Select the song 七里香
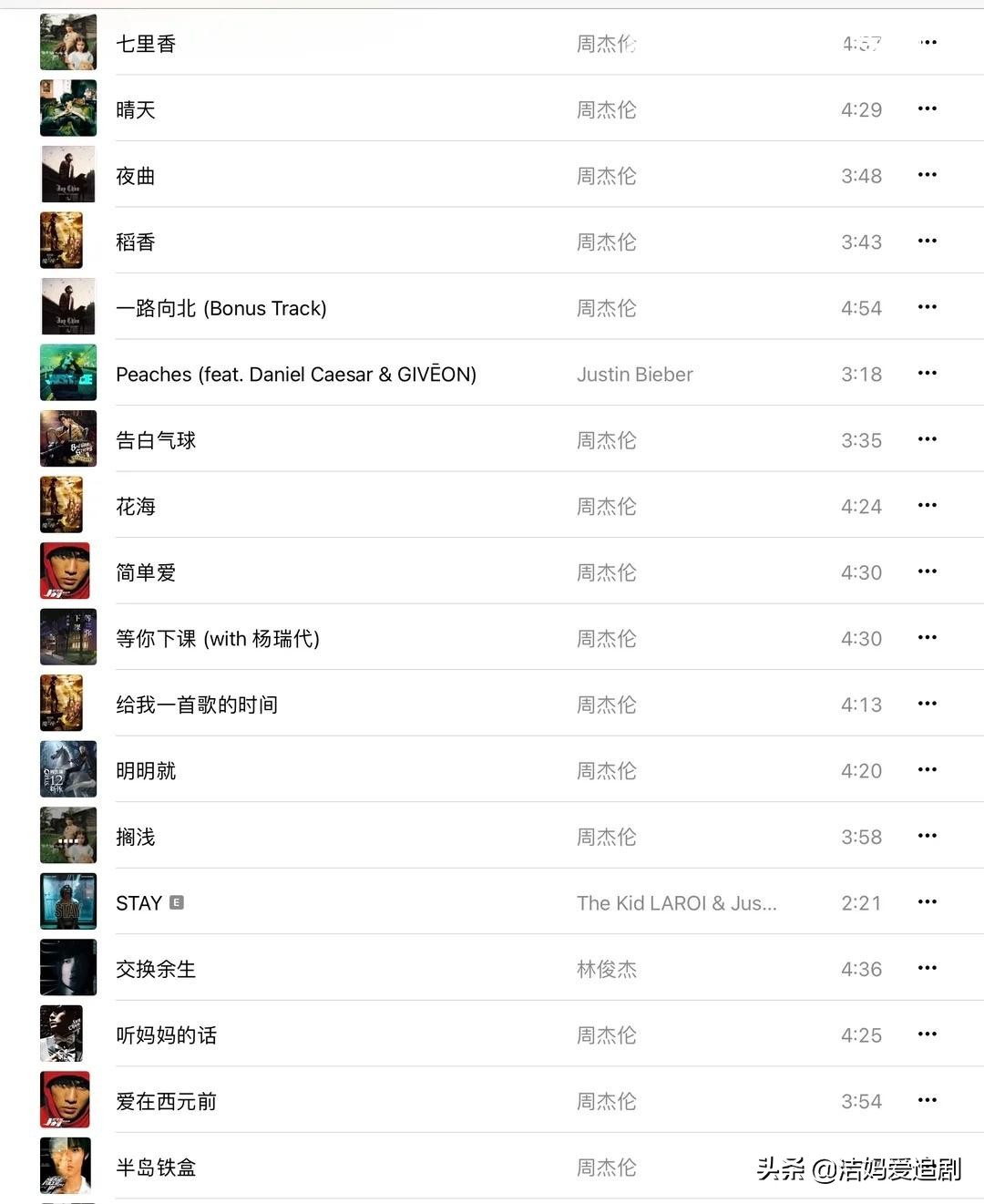The image size is (984, 1204). pos(146,44)
